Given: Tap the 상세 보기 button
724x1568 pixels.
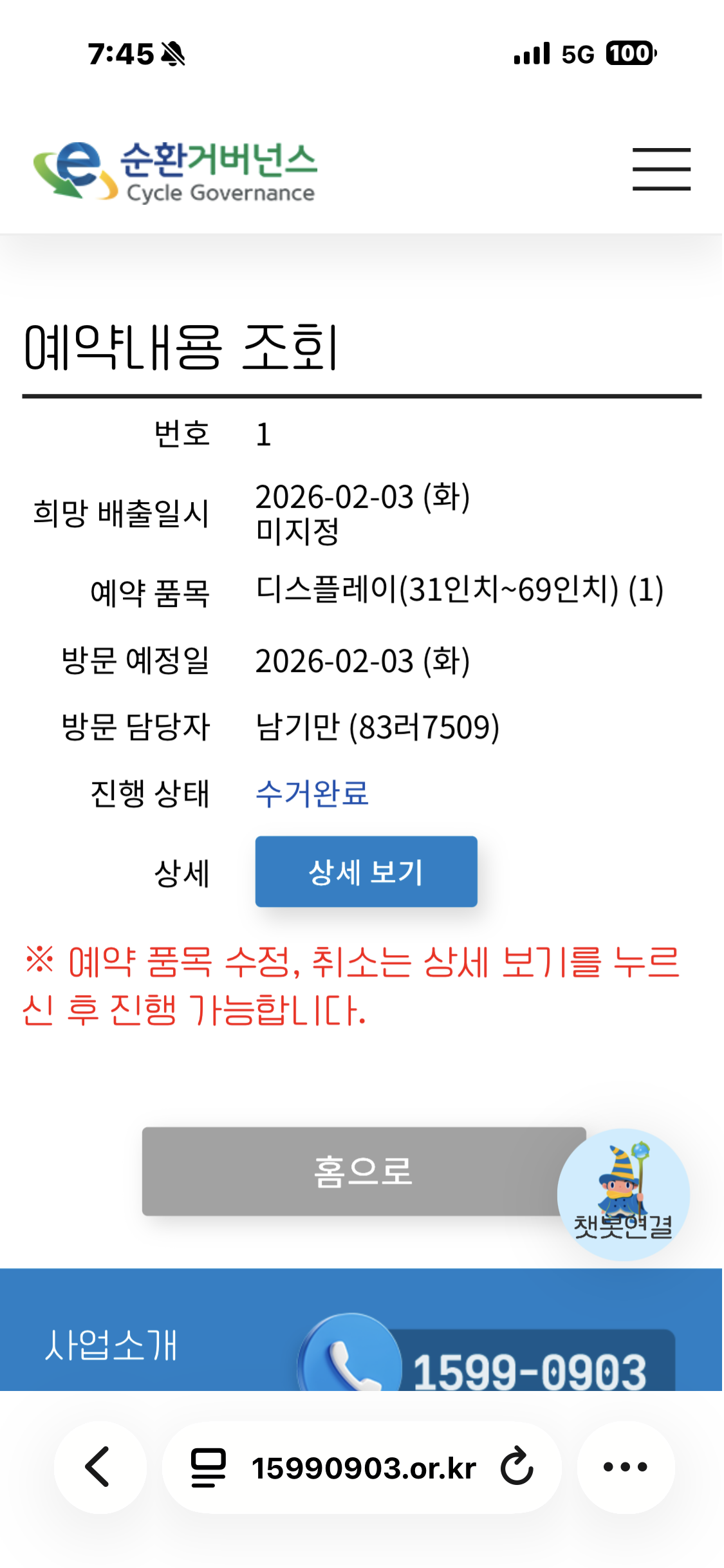Looking at the screenshot, I should (366, 872).
